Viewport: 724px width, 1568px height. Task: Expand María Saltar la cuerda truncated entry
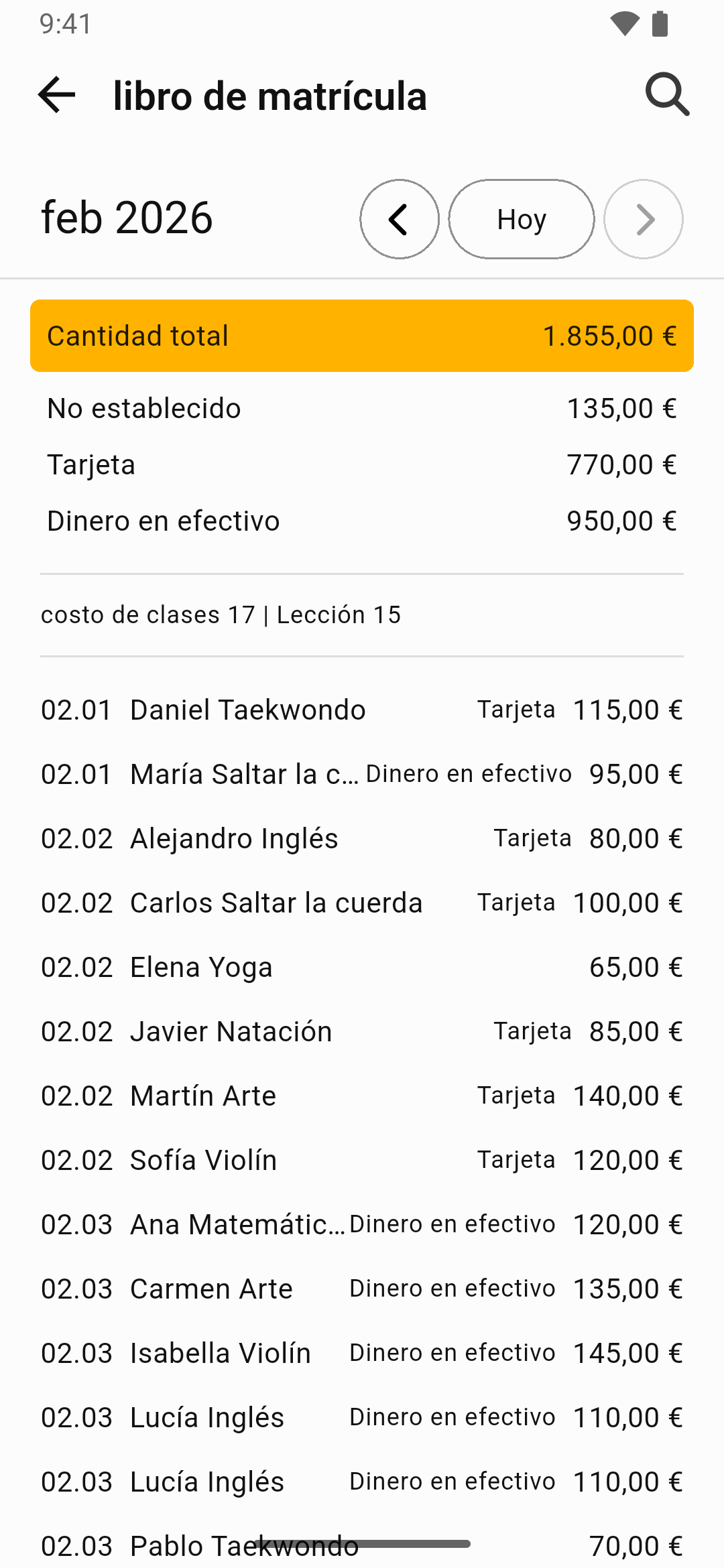(246, 774)
